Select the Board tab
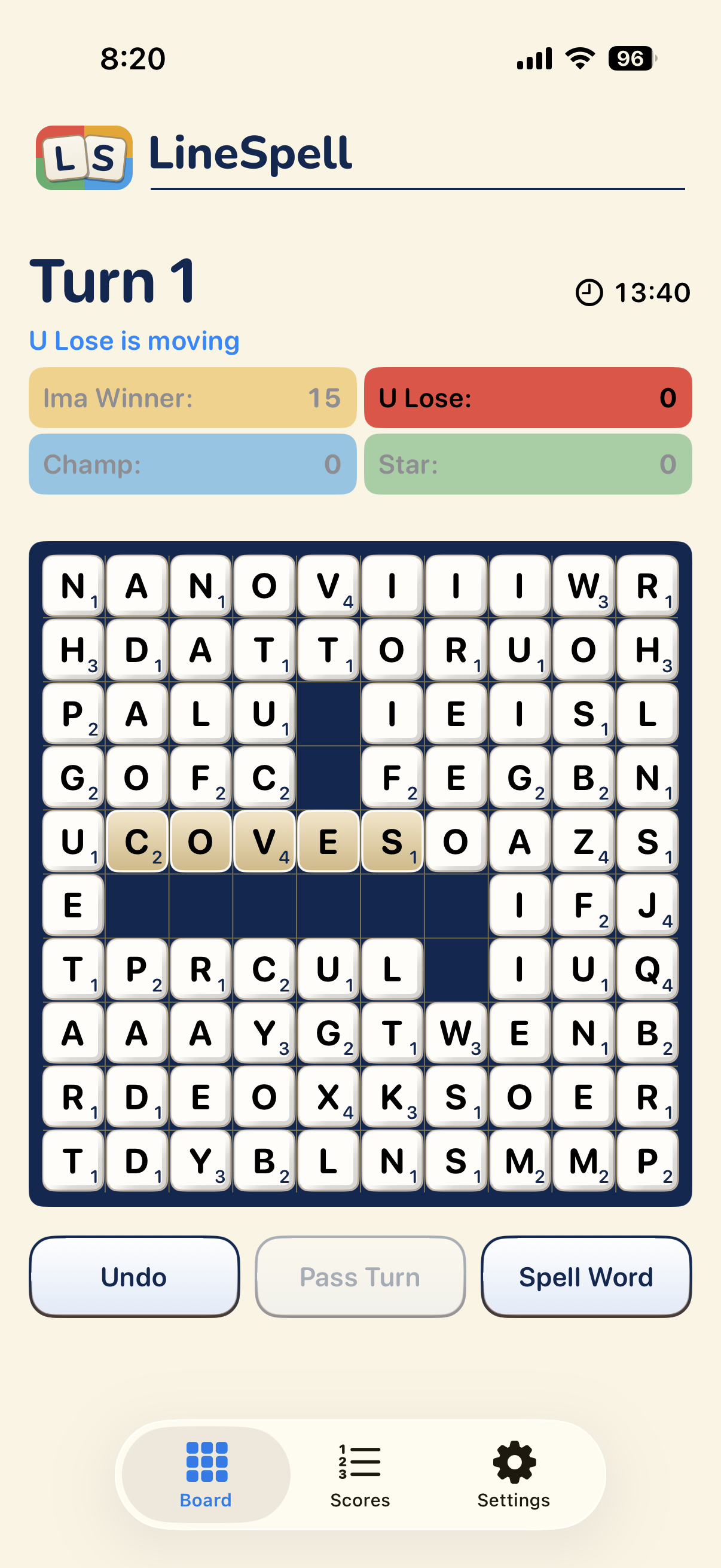 (x=206, y=1475)
